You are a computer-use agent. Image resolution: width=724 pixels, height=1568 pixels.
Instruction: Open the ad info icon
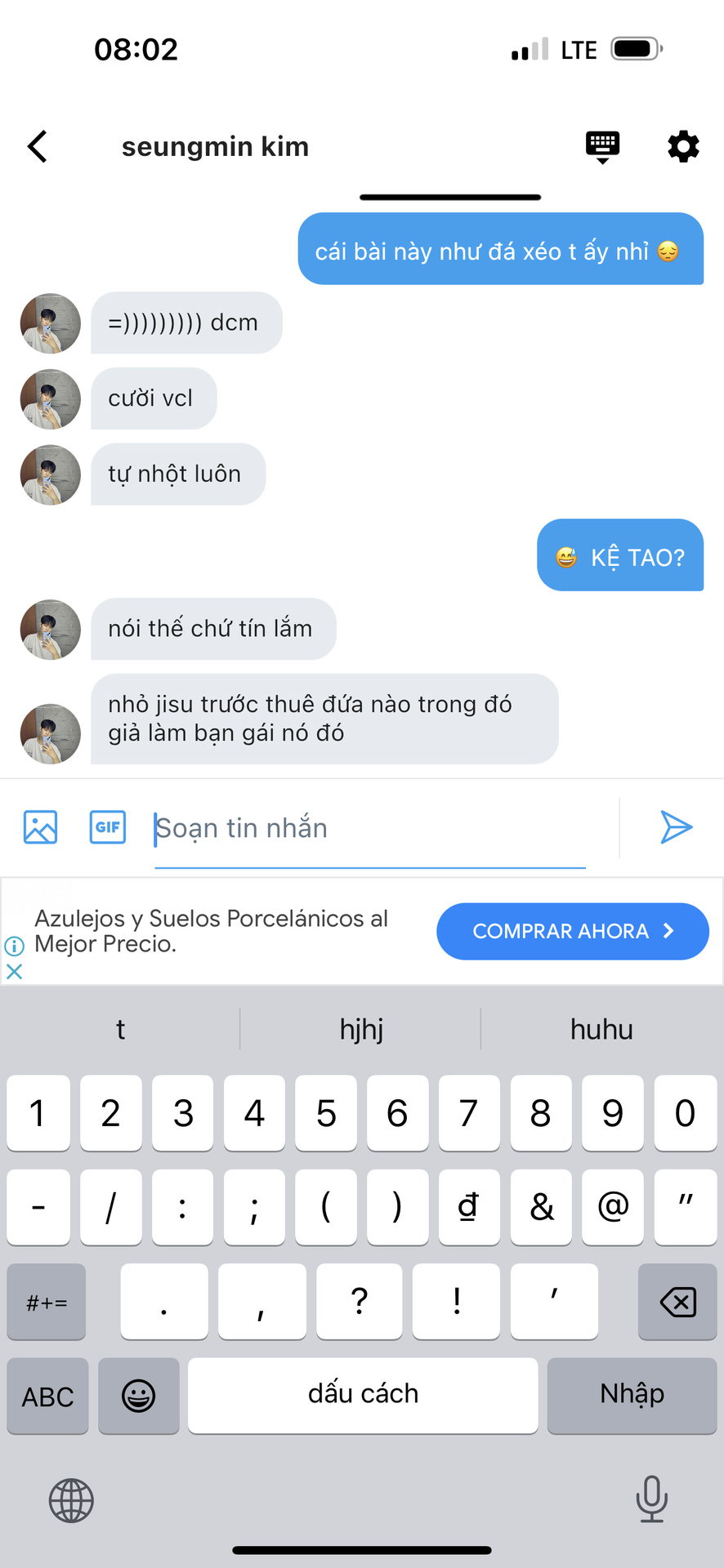[14, 947]
